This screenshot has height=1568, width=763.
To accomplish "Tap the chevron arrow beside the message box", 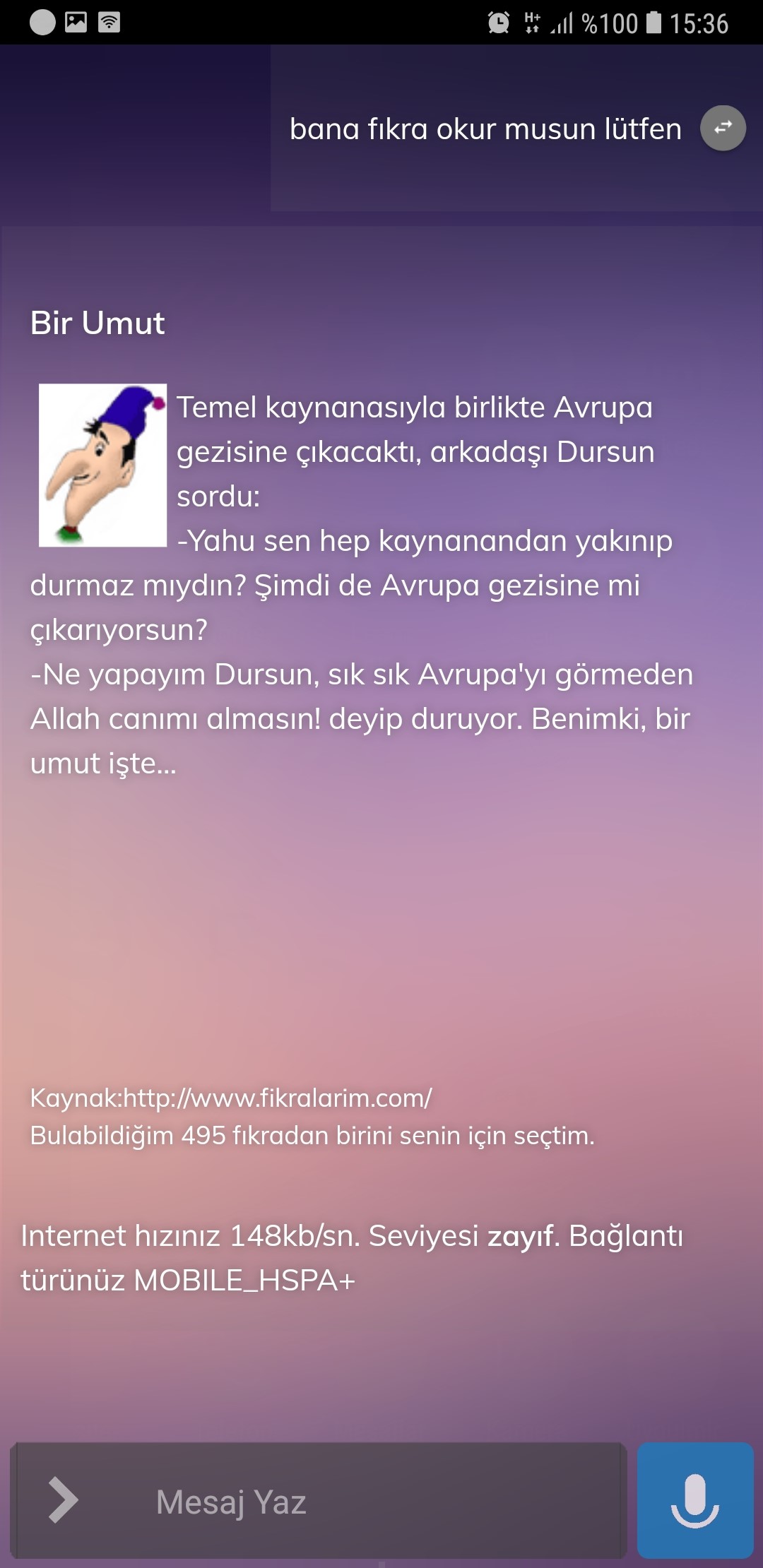I will [63, 1500].
